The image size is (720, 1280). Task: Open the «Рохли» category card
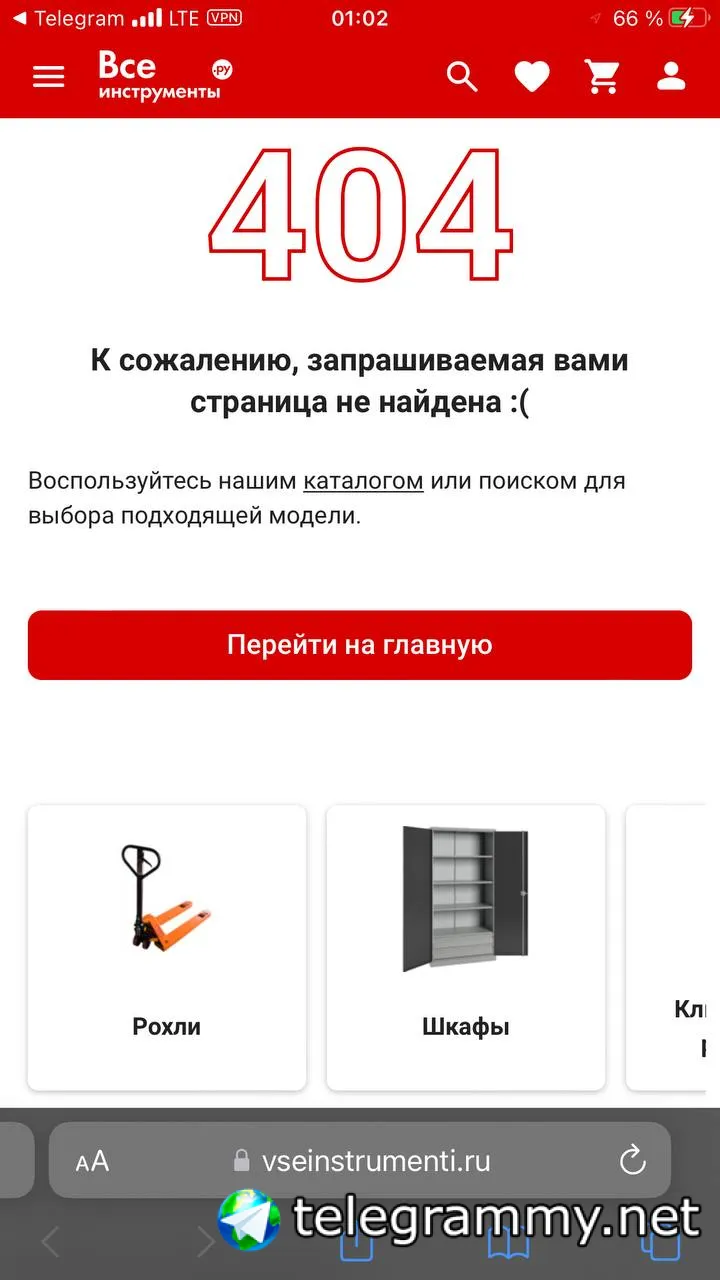(x=167, y=947)
